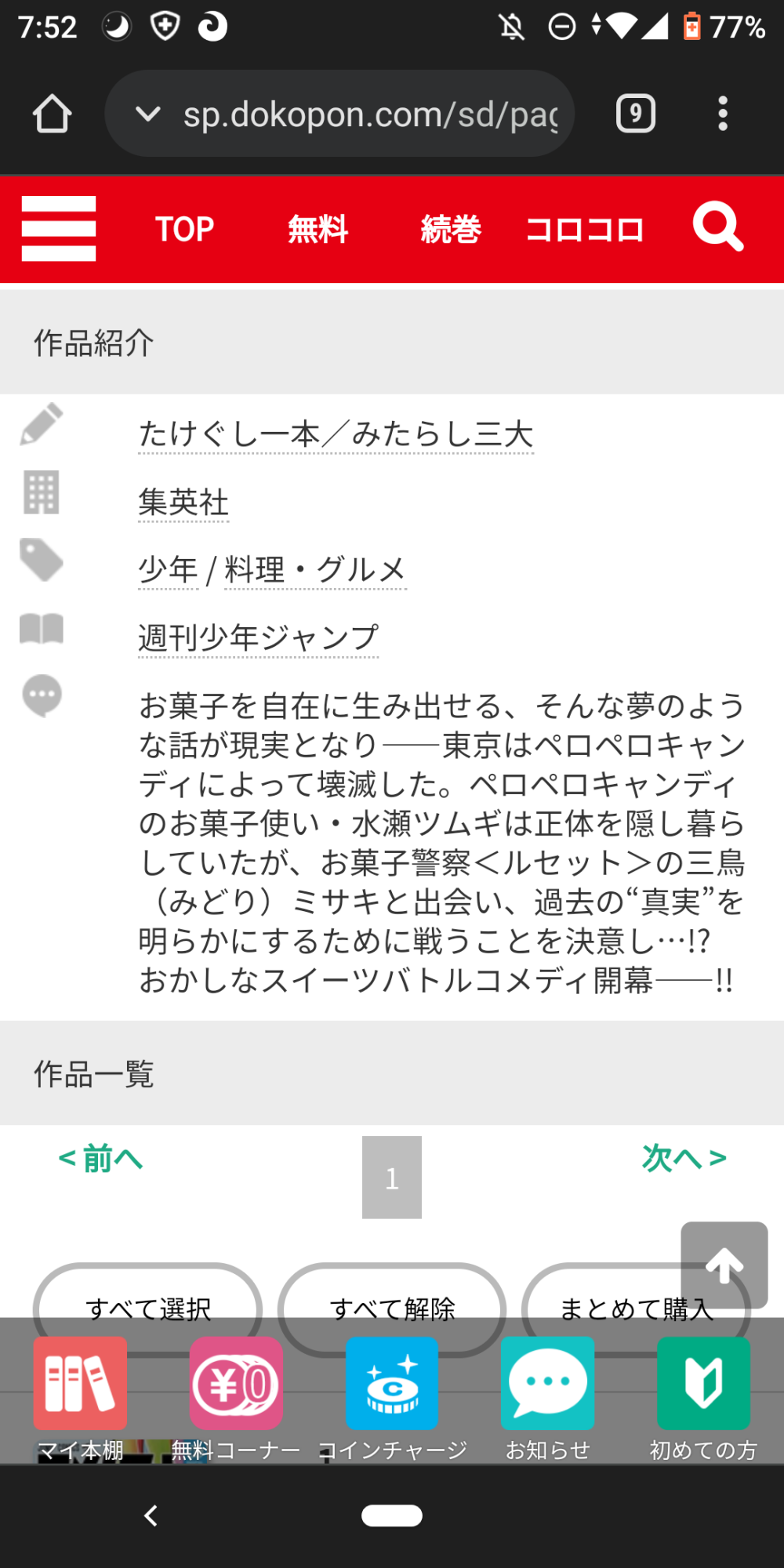Select all with すべて選択

147,1294
